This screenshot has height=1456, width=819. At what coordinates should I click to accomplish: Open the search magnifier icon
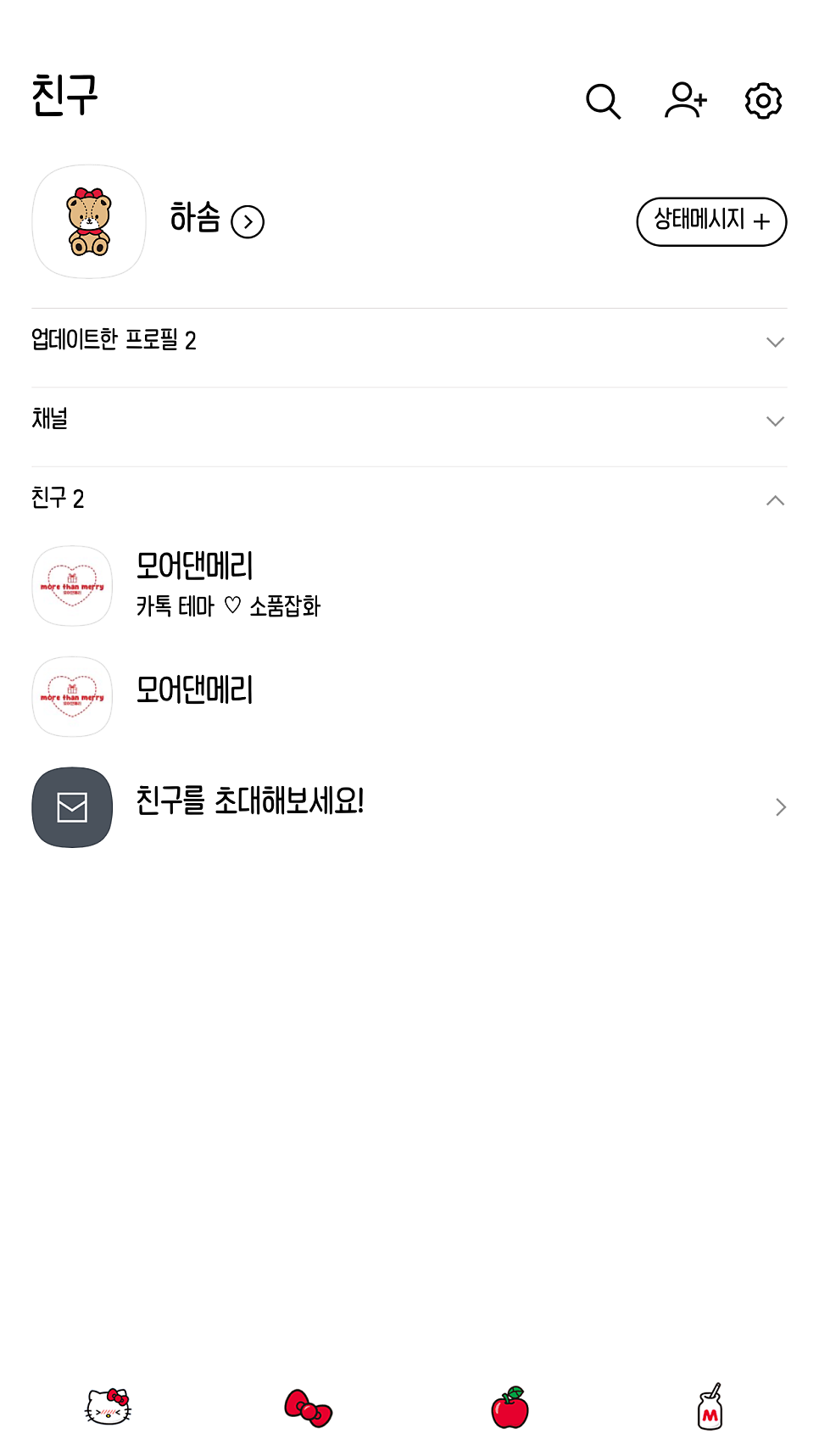pyautogui.click(x=603, y=102)
